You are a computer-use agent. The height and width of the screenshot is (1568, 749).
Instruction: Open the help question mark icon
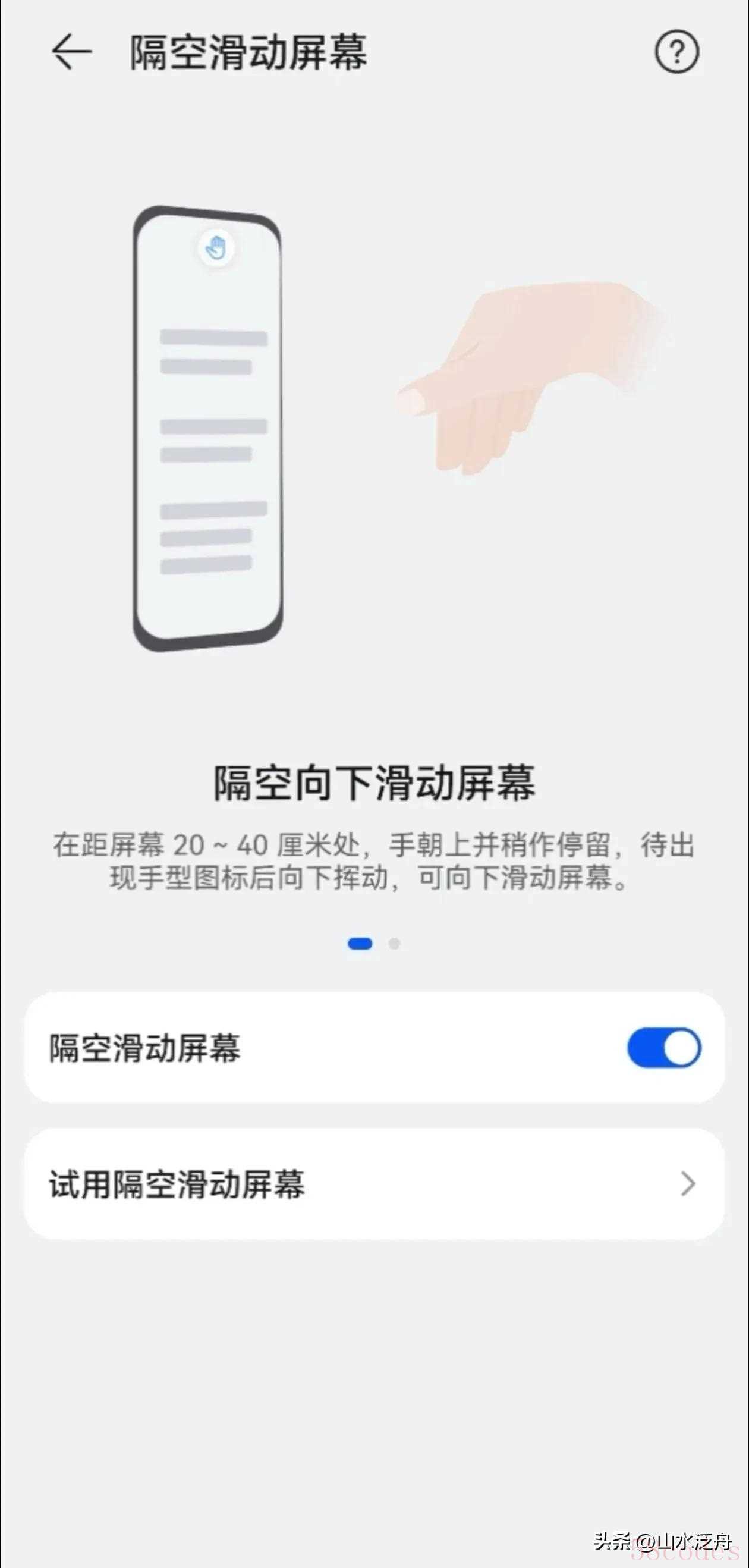click(x=676, y=52)
